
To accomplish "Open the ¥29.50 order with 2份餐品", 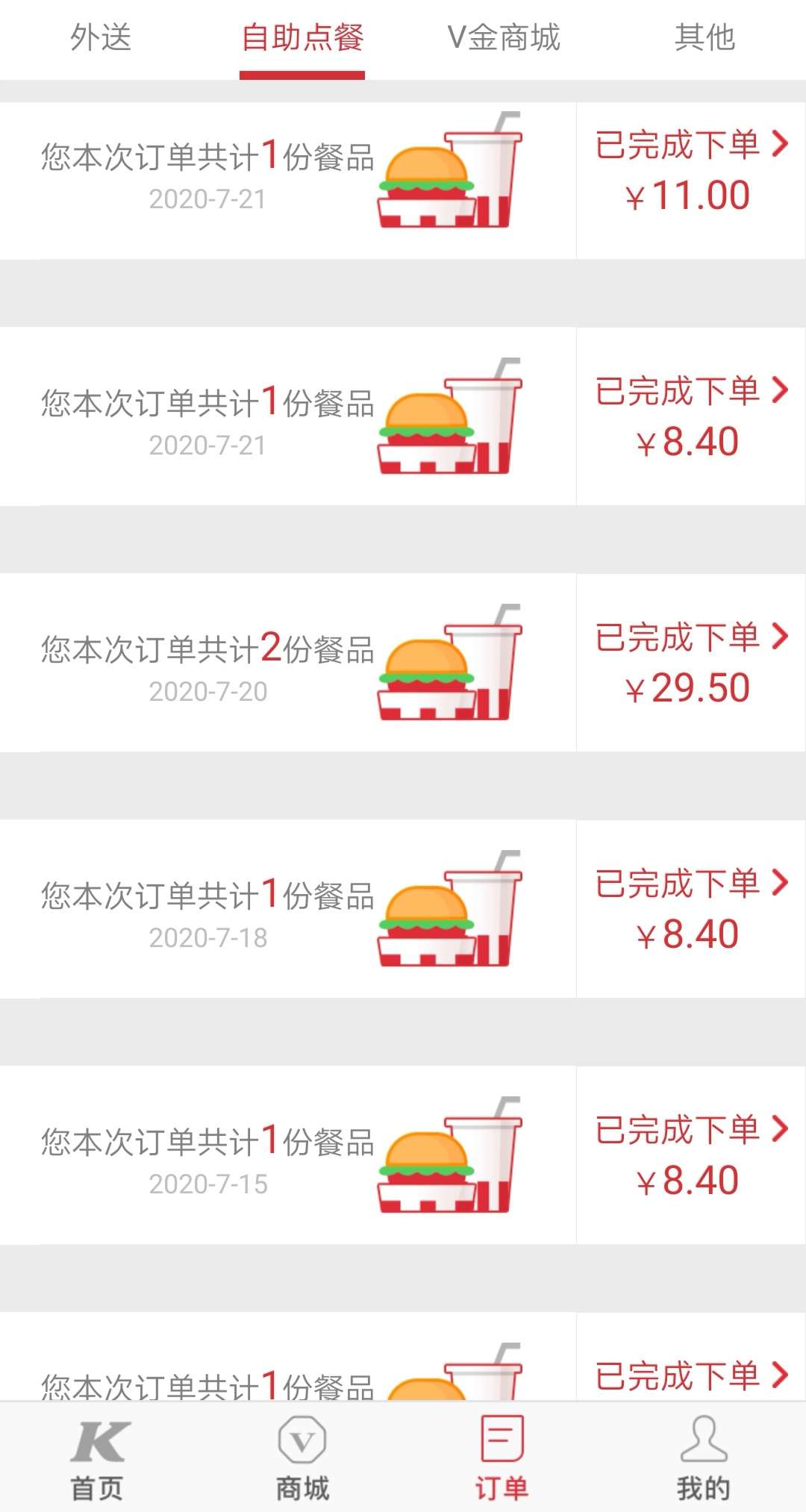I will tap(403, 663).
